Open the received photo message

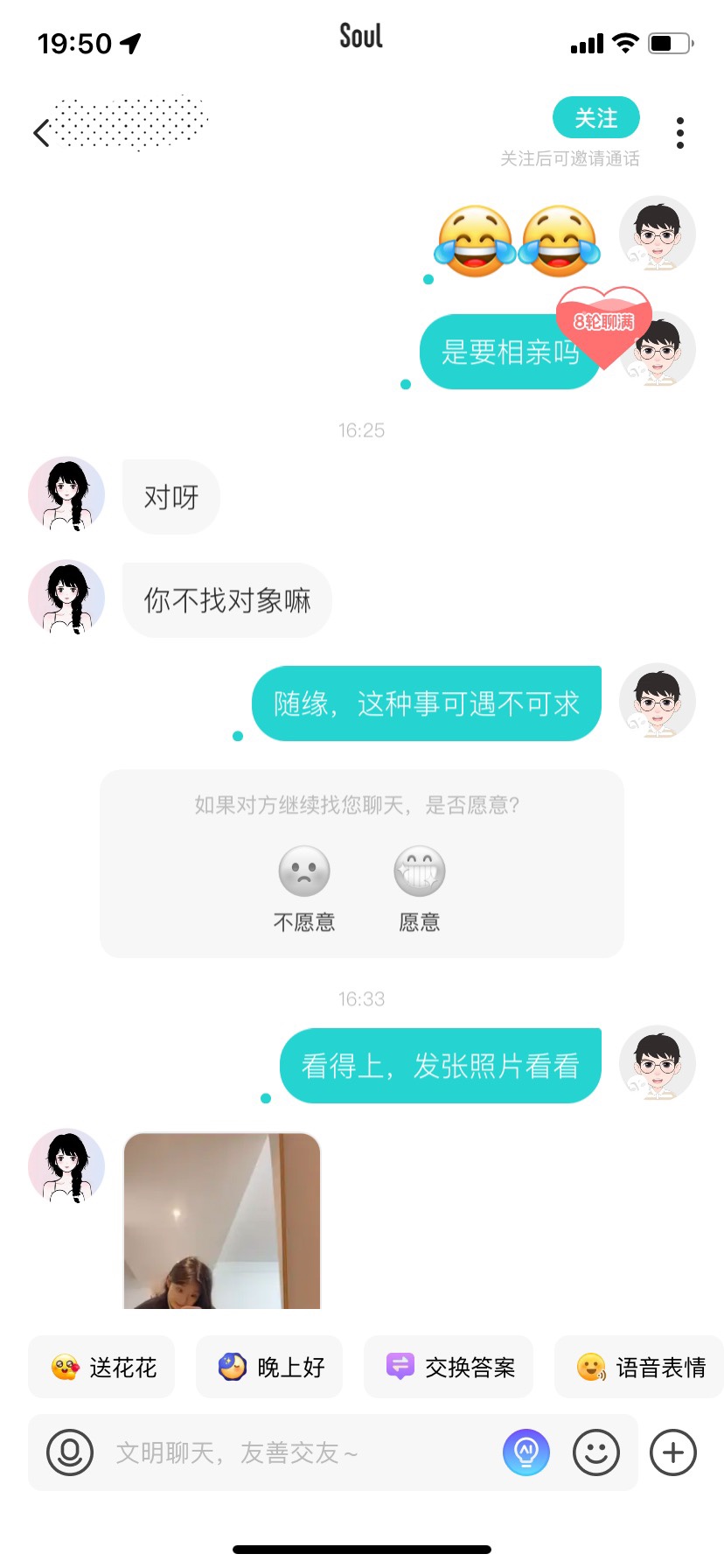click(x=222, y=1221)
